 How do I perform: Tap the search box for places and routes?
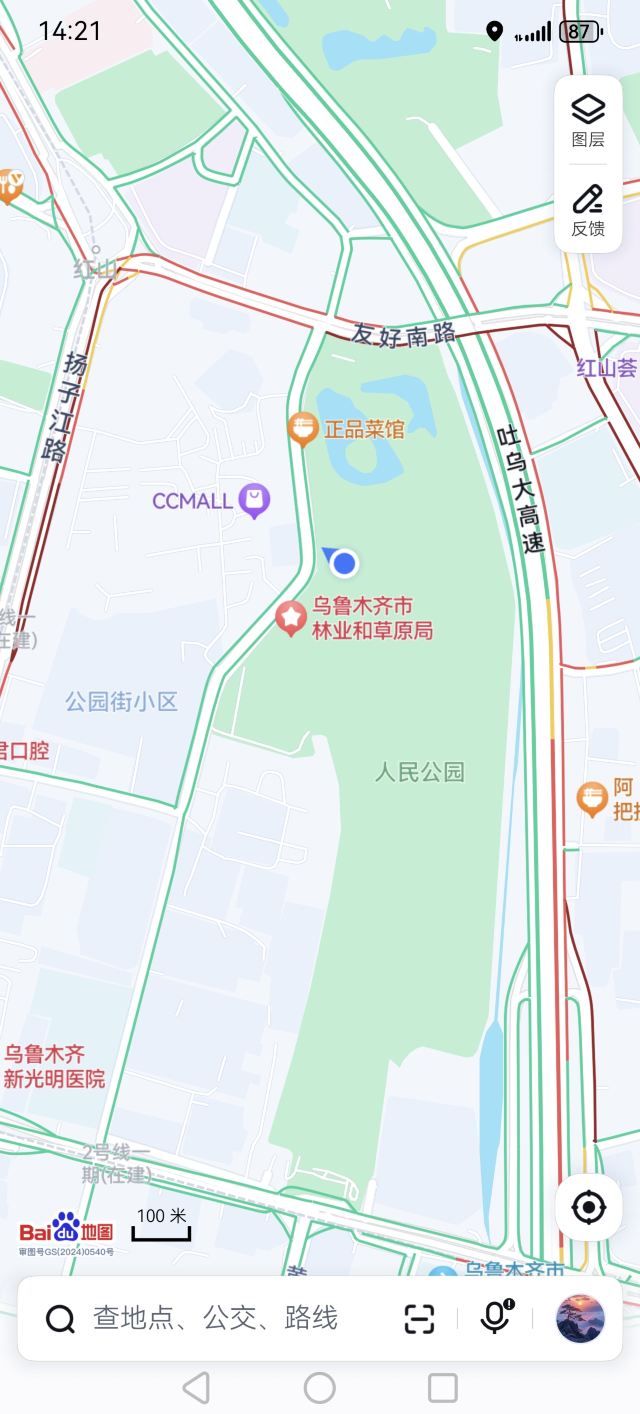coord(215,1318)
